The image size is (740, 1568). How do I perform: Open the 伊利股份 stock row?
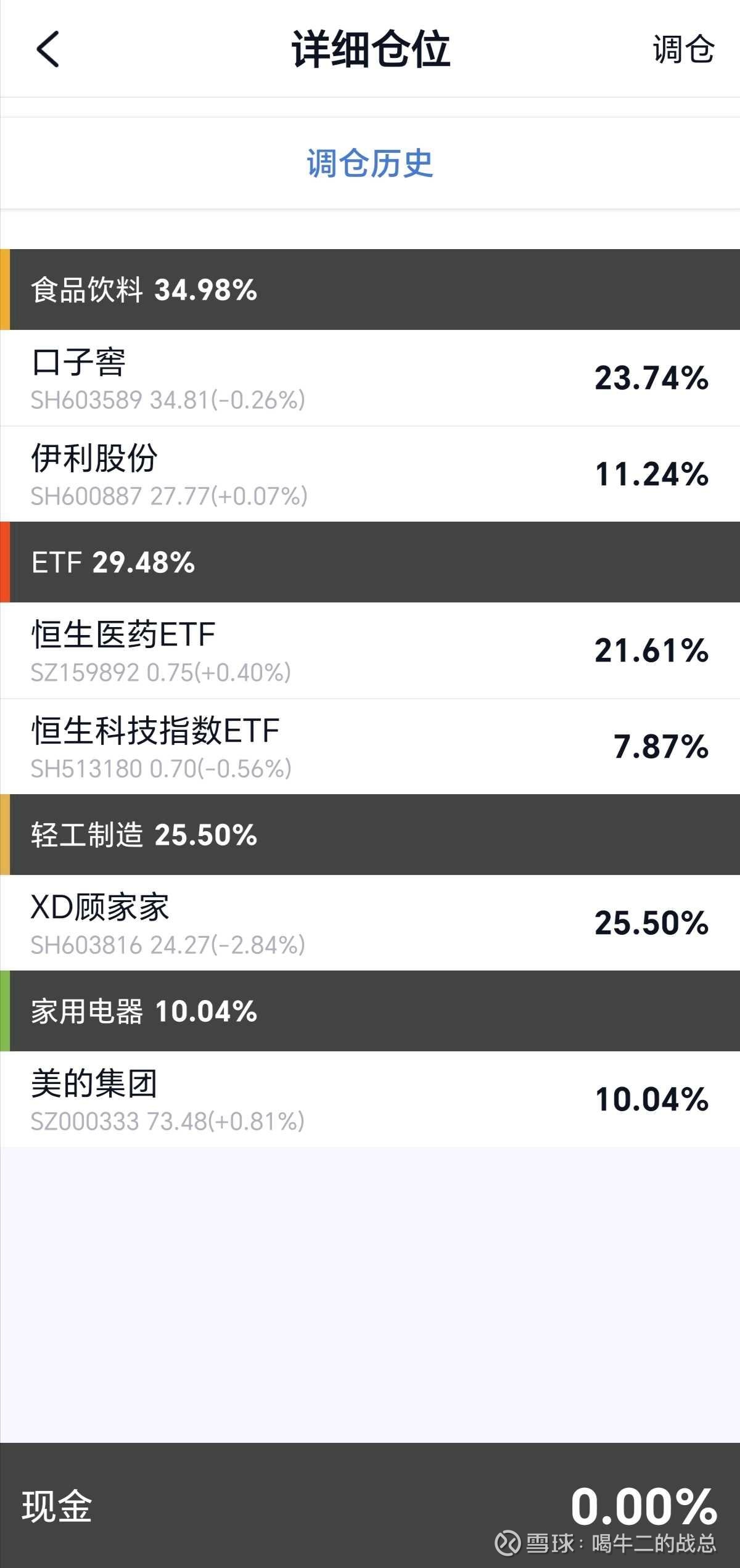pyautogui.click(x=370, y=474)
